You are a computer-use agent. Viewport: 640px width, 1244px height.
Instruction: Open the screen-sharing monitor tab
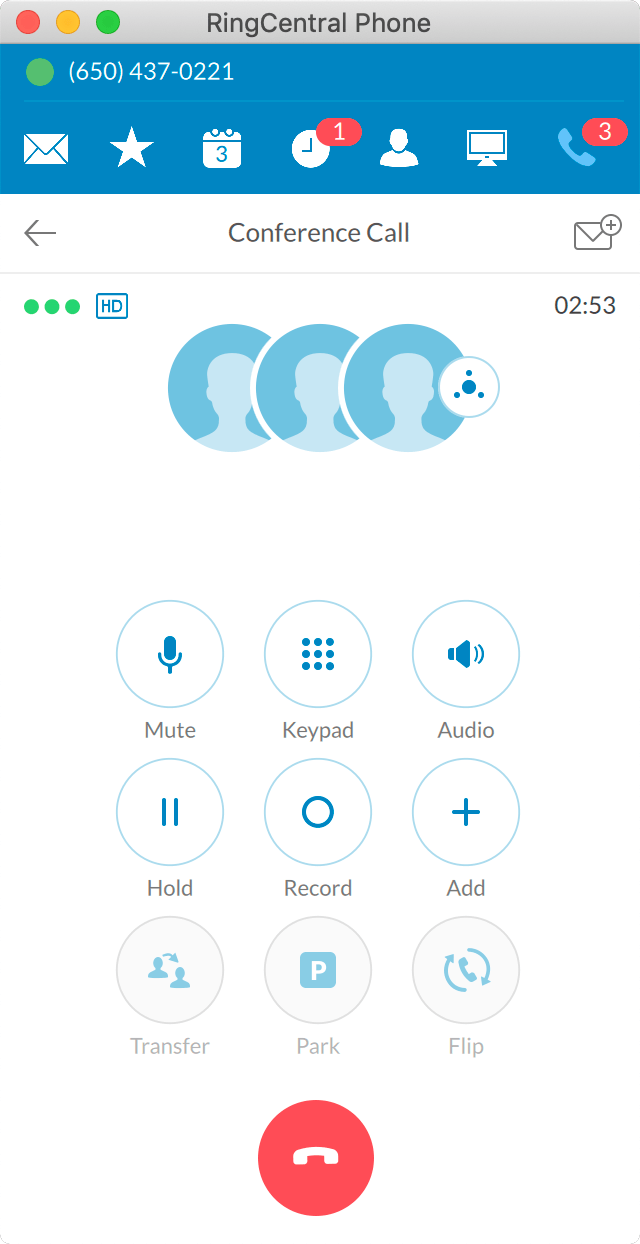coord(487,150)
